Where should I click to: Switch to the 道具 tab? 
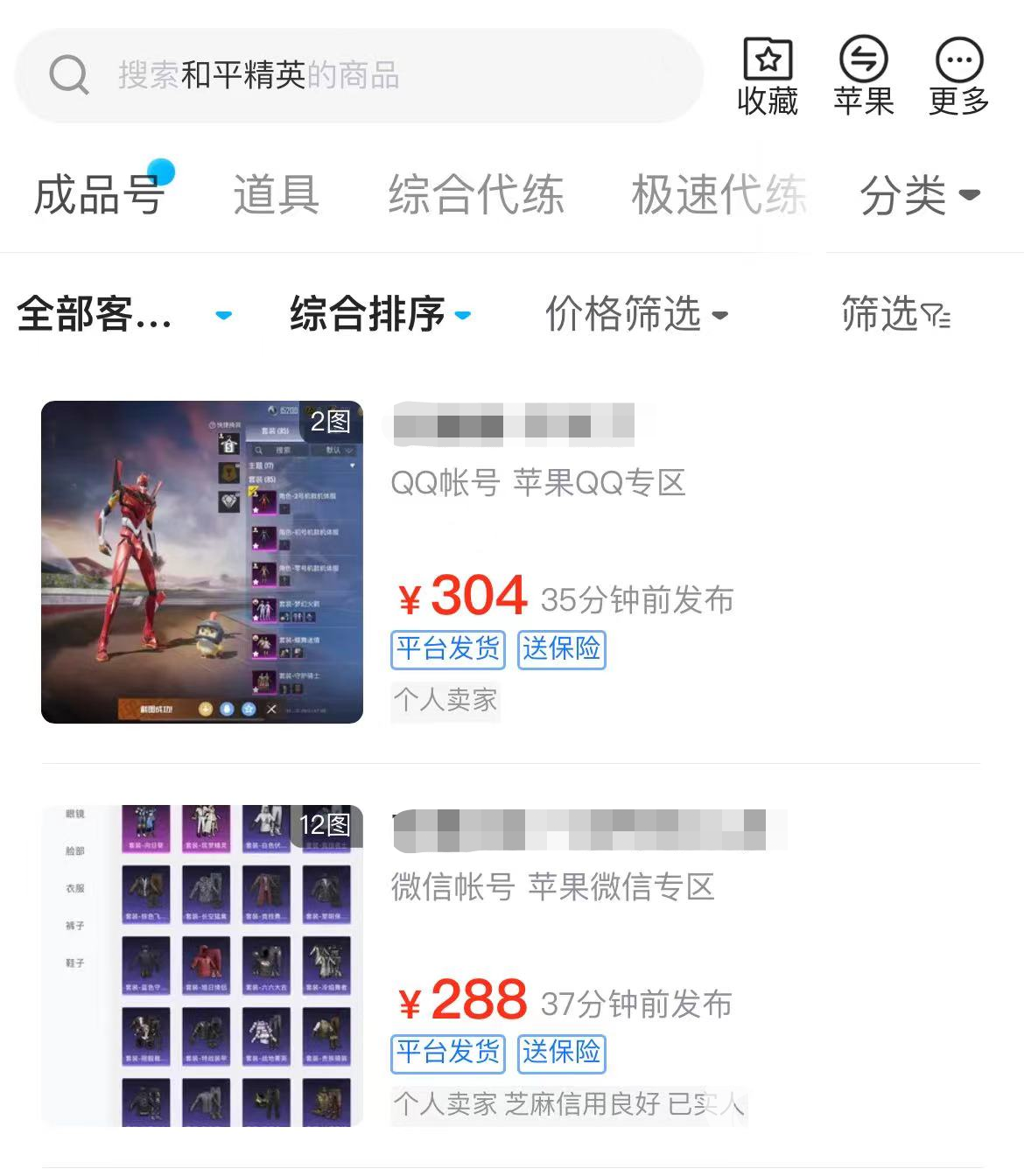pos(276,194)
